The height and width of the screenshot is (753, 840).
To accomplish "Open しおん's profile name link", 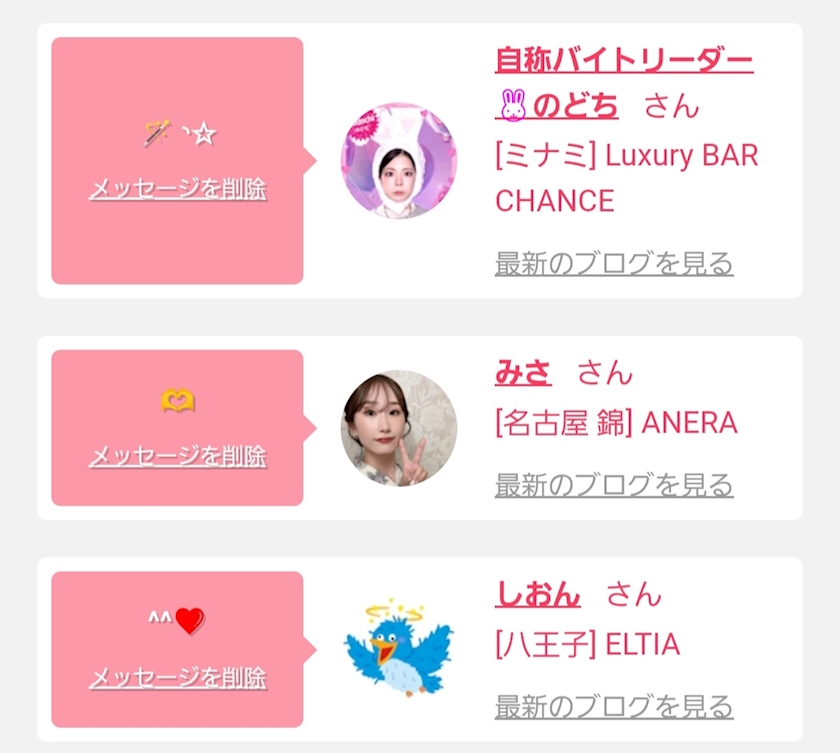I will 538,594.
